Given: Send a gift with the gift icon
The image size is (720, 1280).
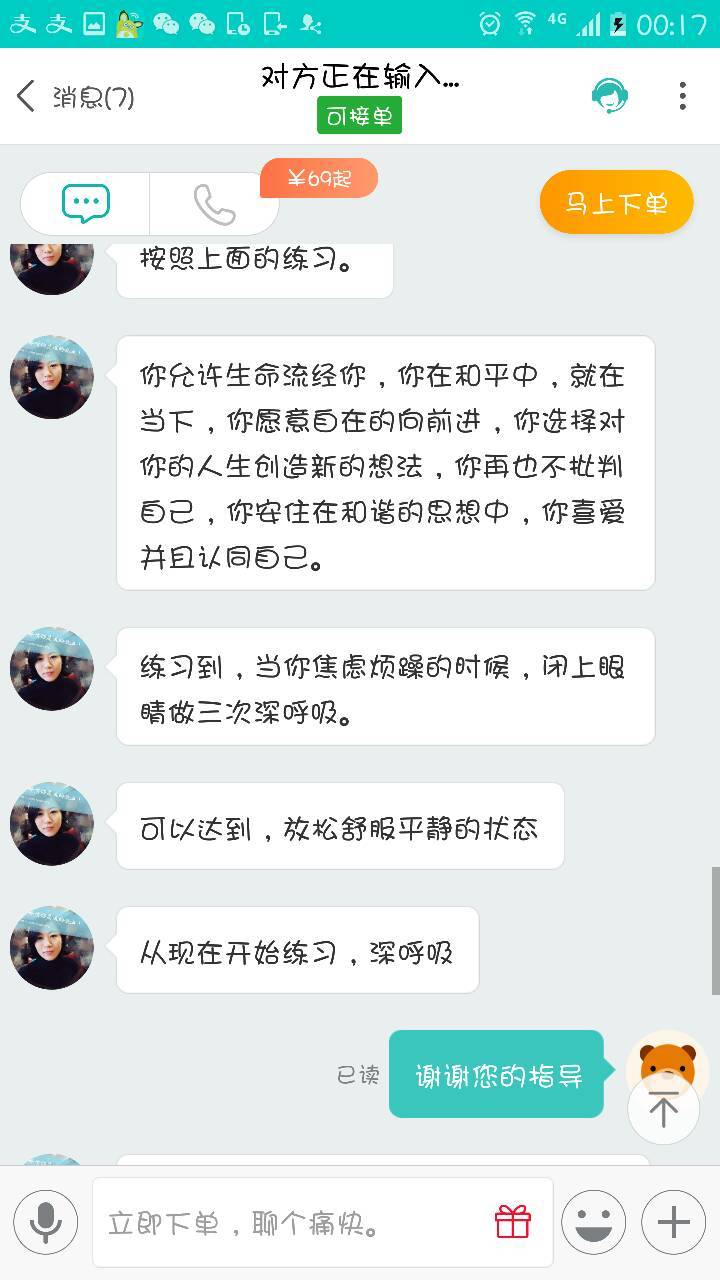Looking at the screenshot, I should [513, 1222].
